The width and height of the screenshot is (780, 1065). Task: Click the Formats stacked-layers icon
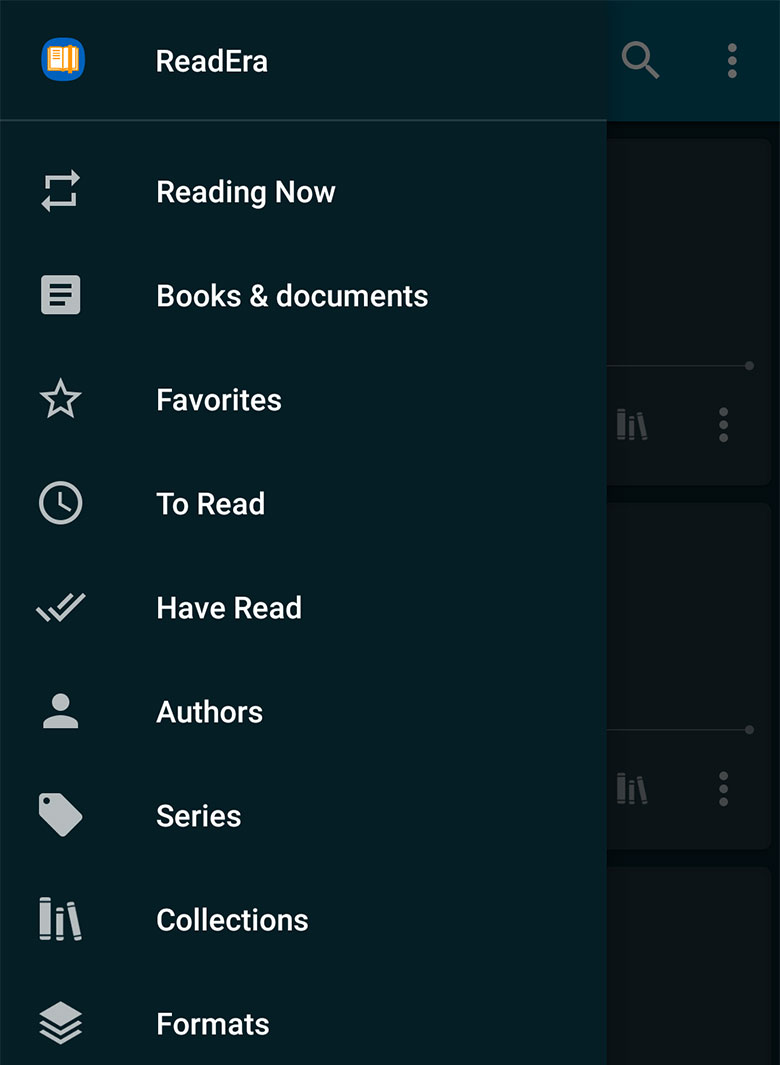(59, 1023)
